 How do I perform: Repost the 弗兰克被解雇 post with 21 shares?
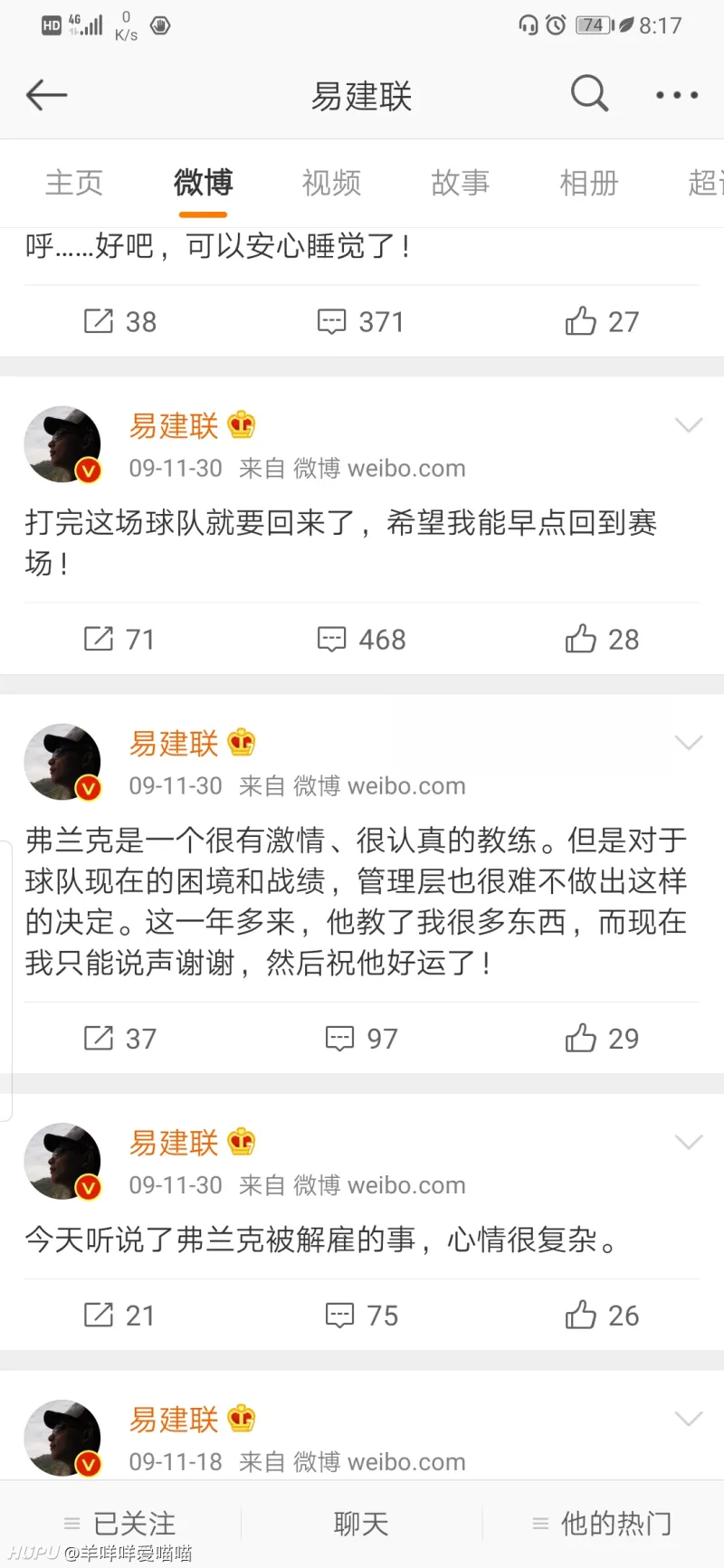pyautogui.click(x=119, y=1315)
